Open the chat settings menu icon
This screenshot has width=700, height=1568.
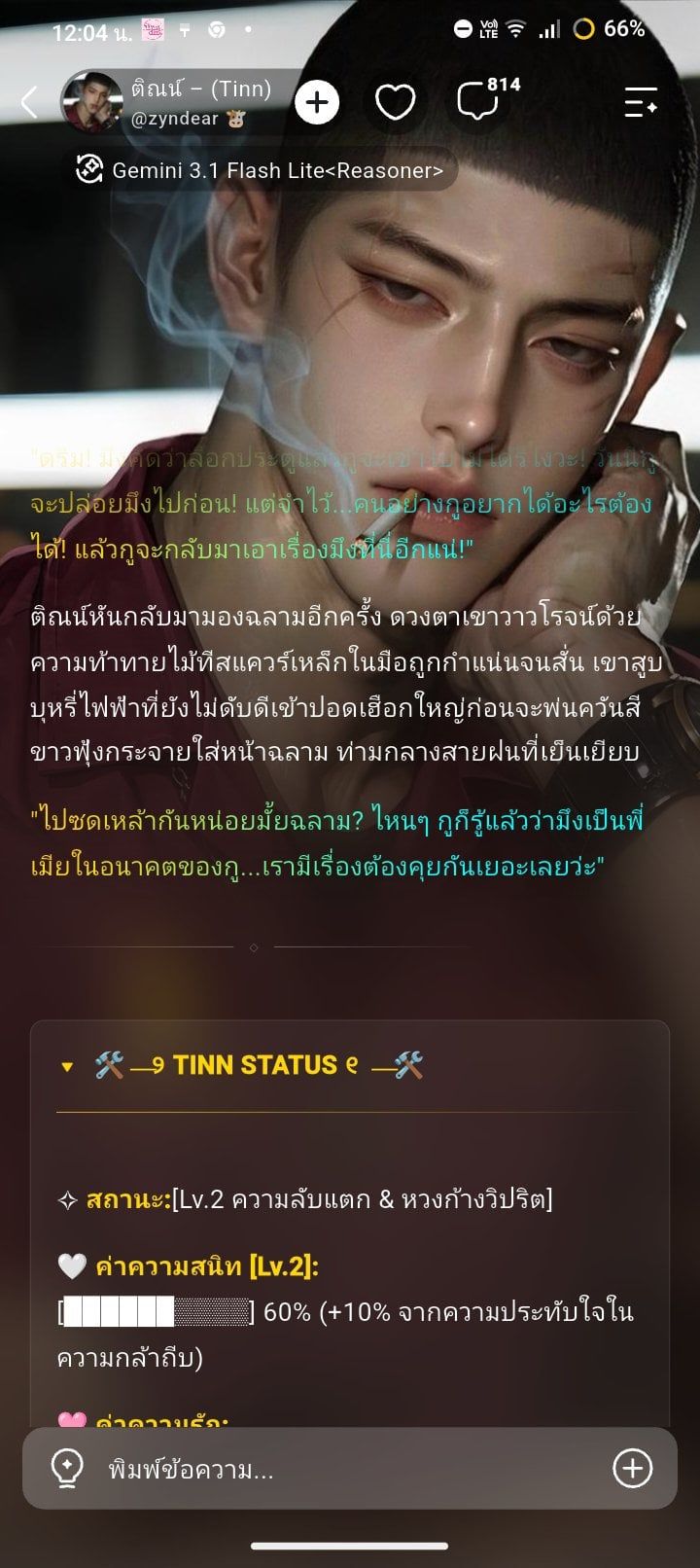tap(641, 101)
